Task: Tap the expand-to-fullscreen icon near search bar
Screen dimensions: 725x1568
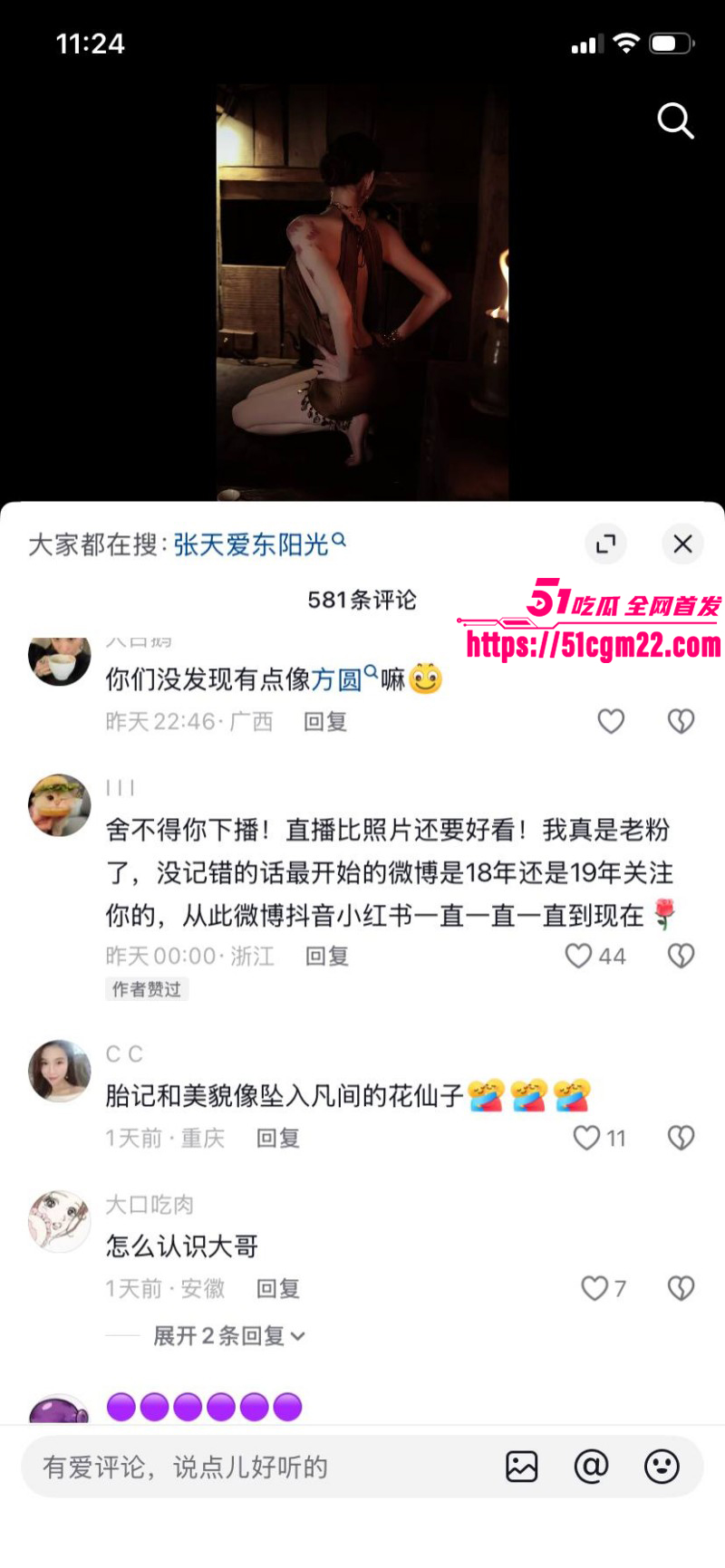Action: 605,544
